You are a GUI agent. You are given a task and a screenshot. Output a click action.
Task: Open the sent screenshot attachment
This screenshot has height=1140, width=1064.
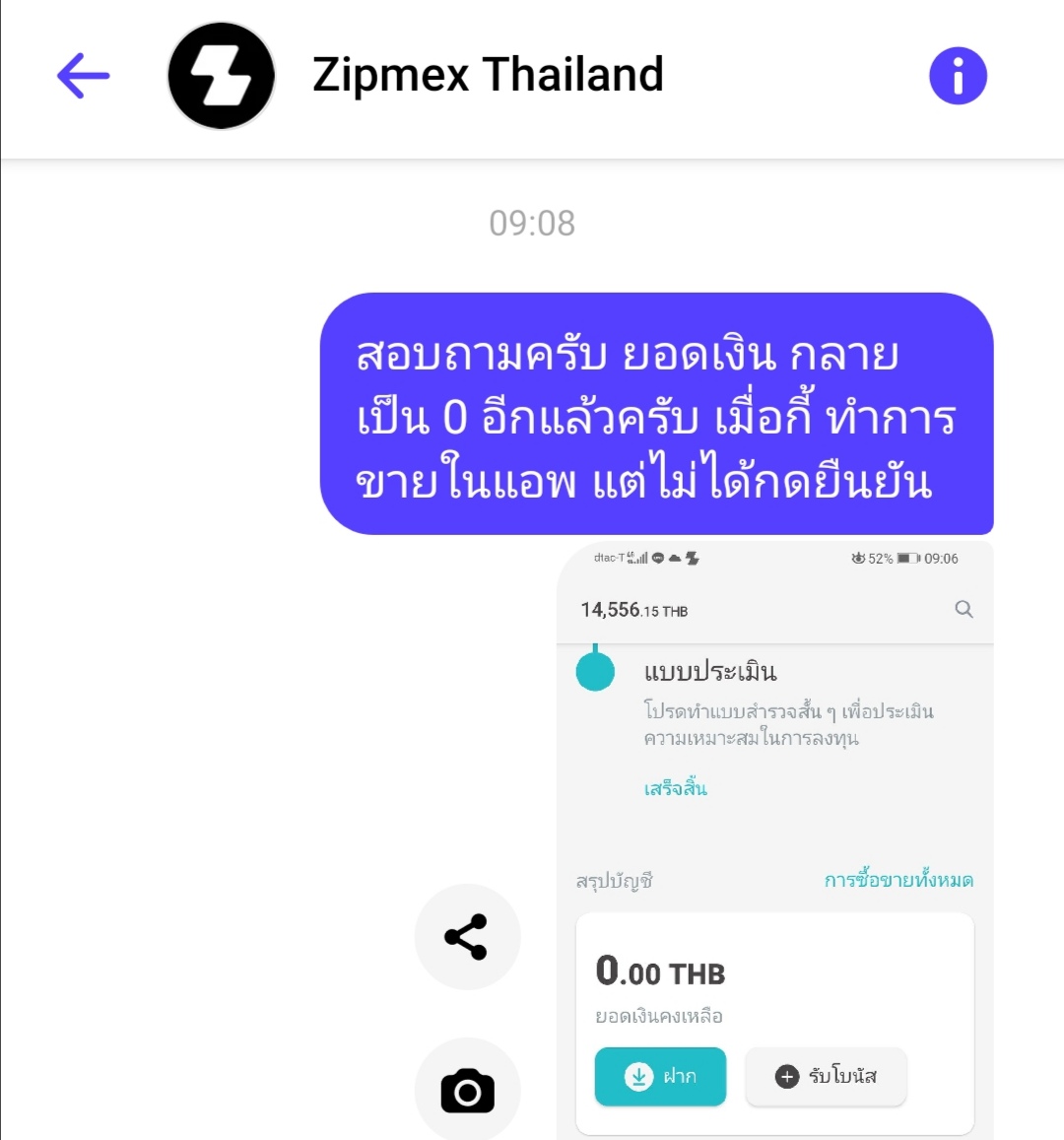[x=774, y=838]
